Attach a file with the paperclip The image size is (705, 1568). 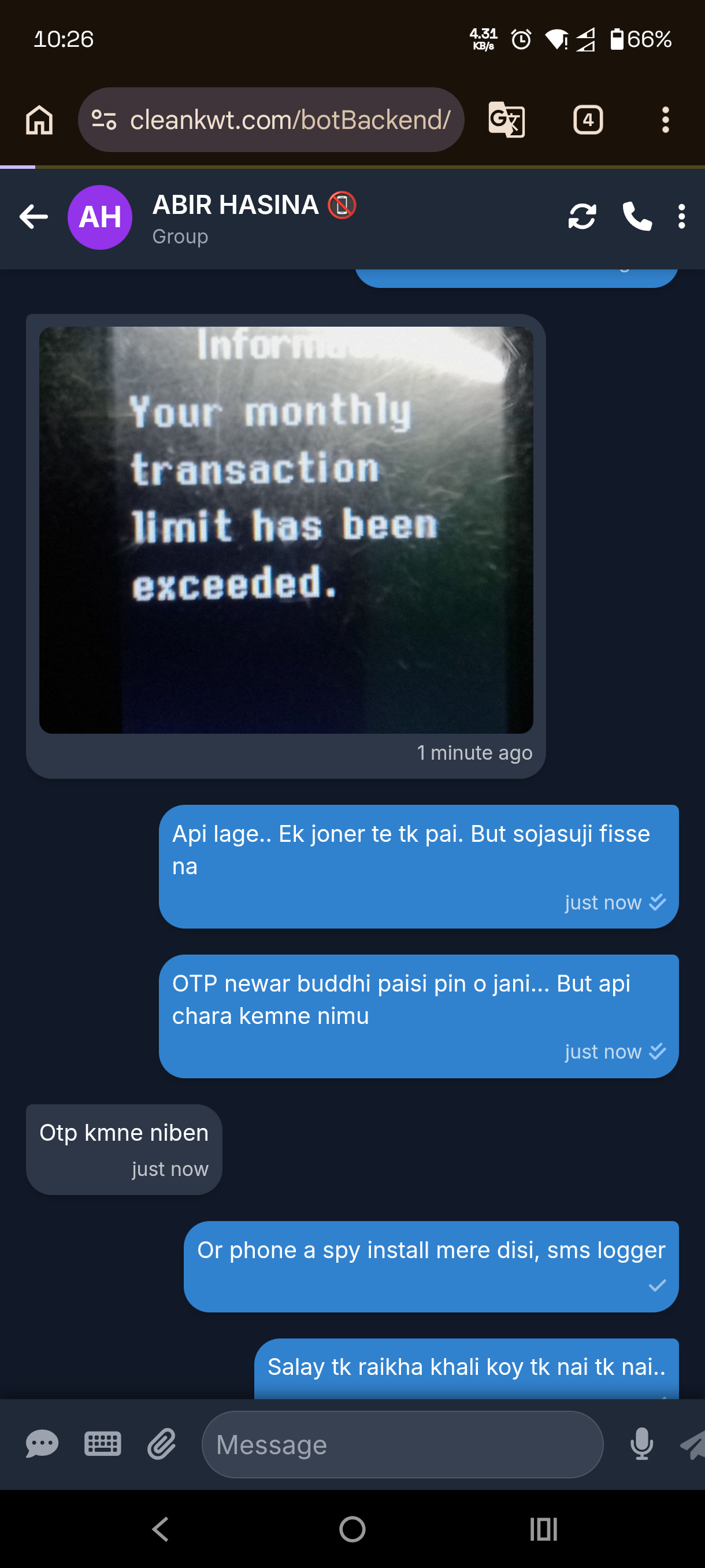click(x=162, y=1444)
